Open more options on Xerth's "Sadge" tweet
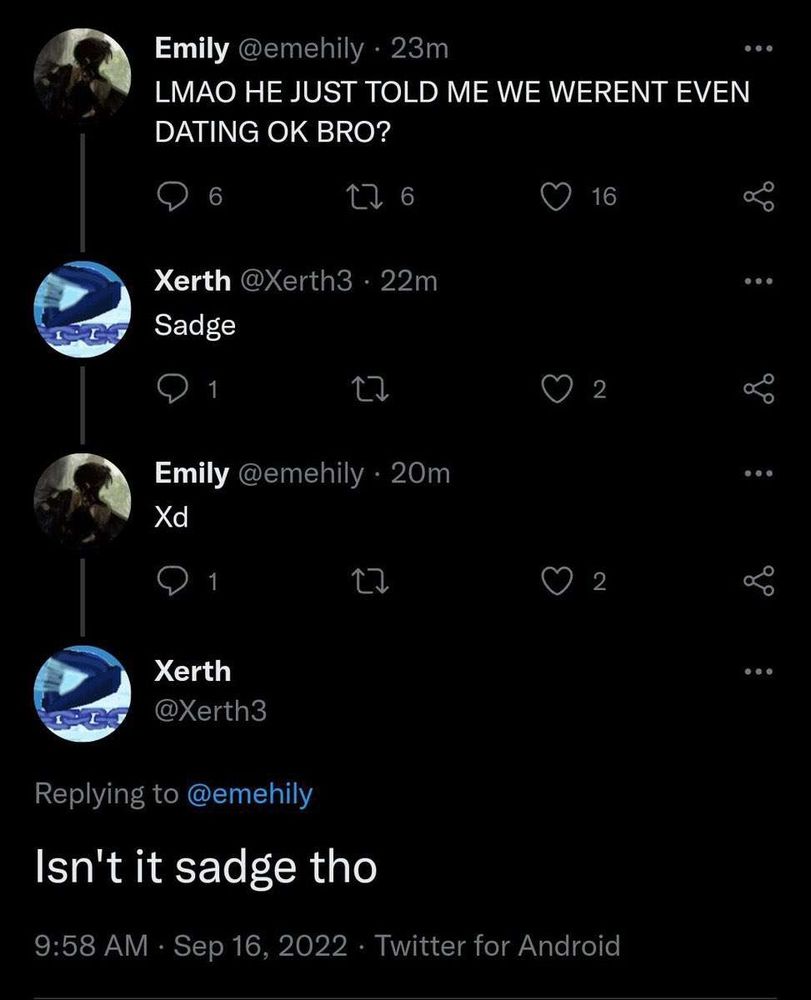Viewport: 811px width, 1000px height. point(760,280)
